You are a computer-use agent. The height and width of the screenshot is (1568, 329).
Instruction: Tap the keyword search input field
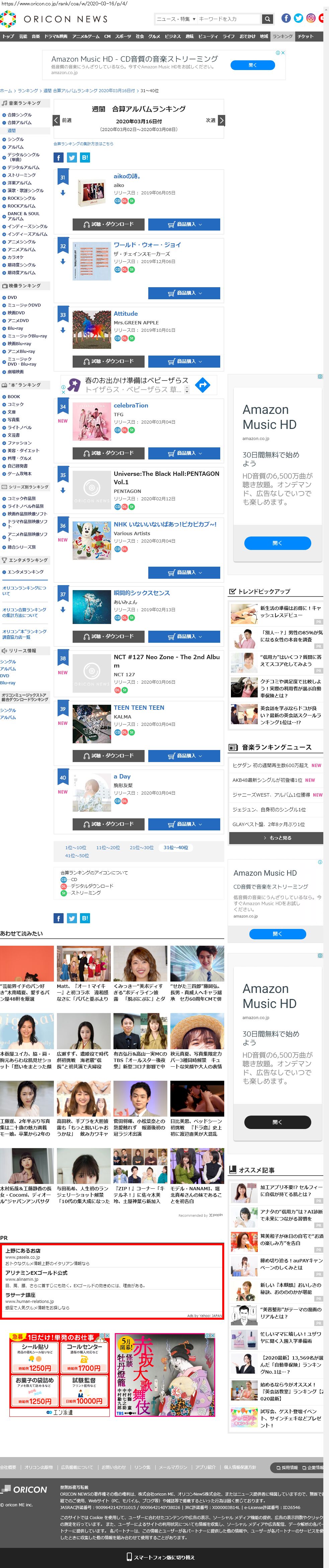(228, 19)
